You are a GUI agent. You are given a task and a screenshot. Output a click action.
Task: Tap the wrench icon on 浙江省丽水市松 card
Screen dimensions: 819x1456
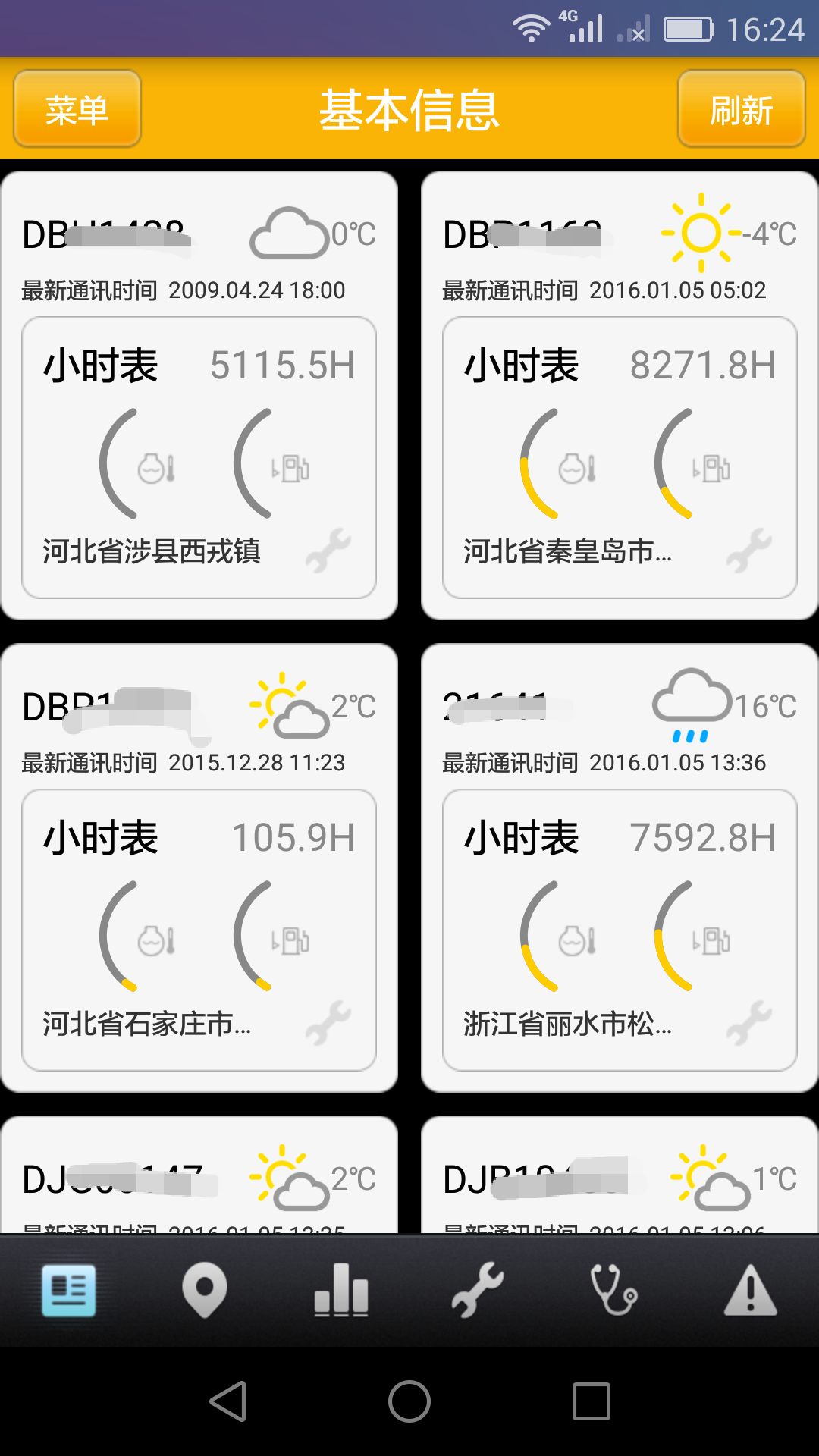(749, 1022)
